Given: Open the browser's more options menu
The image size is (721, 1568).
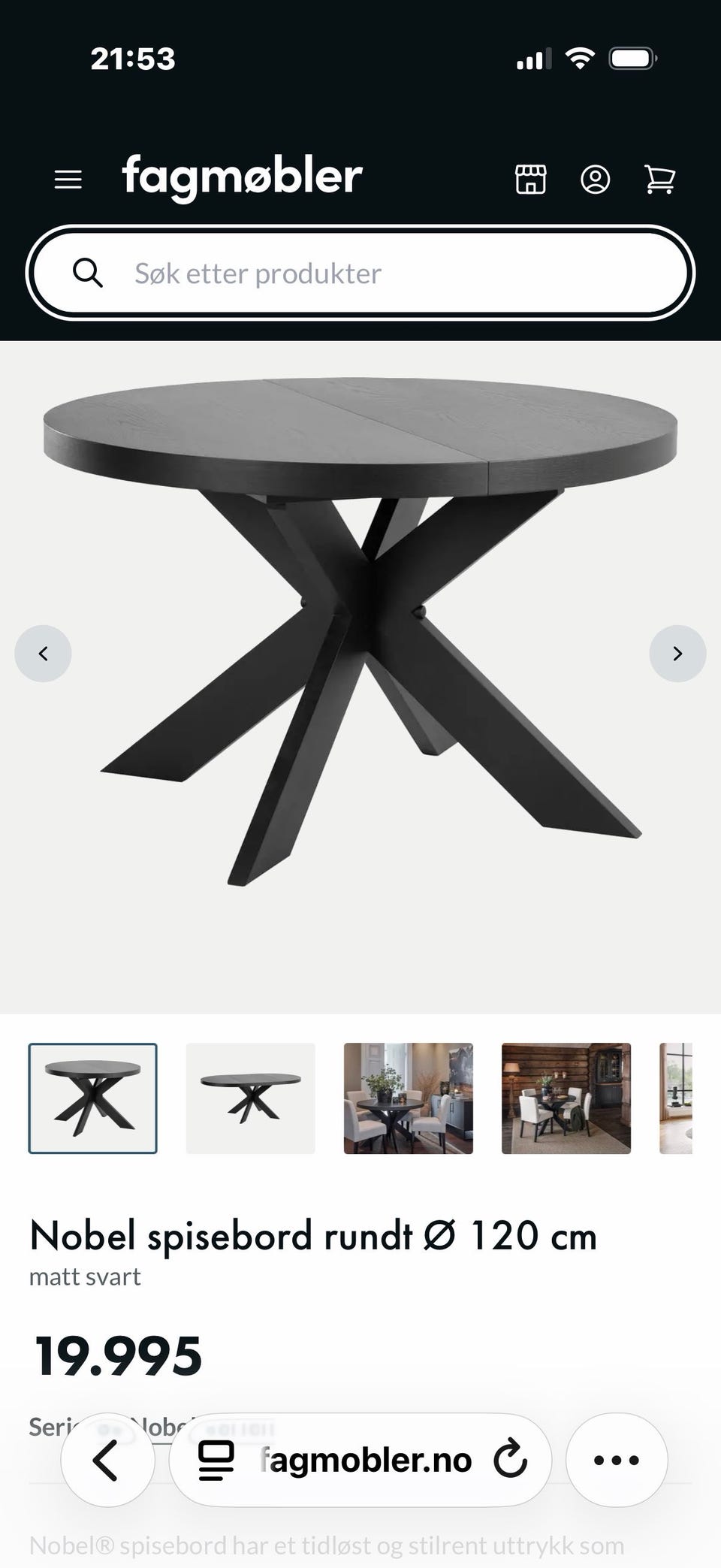Looking at the screenshot, I should [x=617, y=1460].
